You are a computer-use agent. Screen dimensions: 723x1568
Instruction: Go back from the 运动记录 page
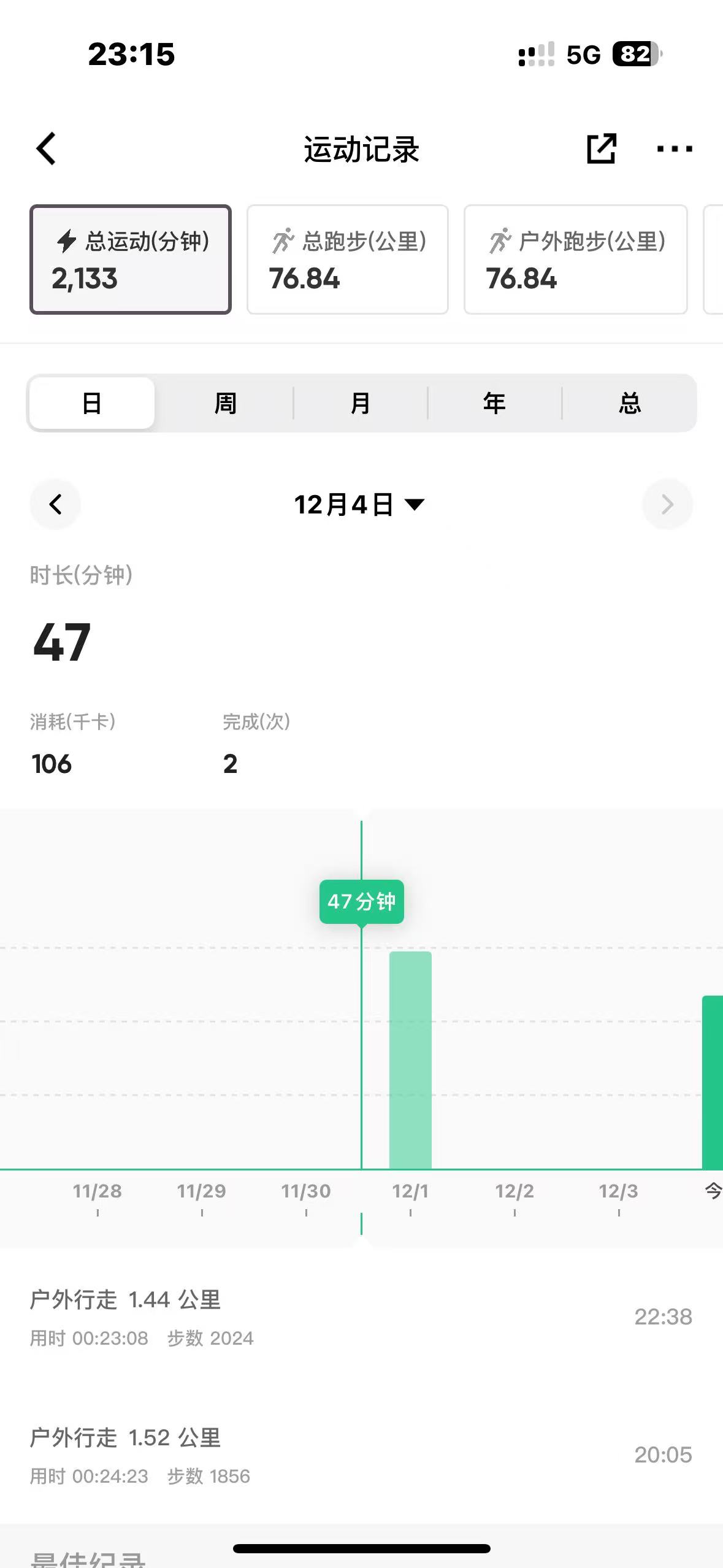47,148
